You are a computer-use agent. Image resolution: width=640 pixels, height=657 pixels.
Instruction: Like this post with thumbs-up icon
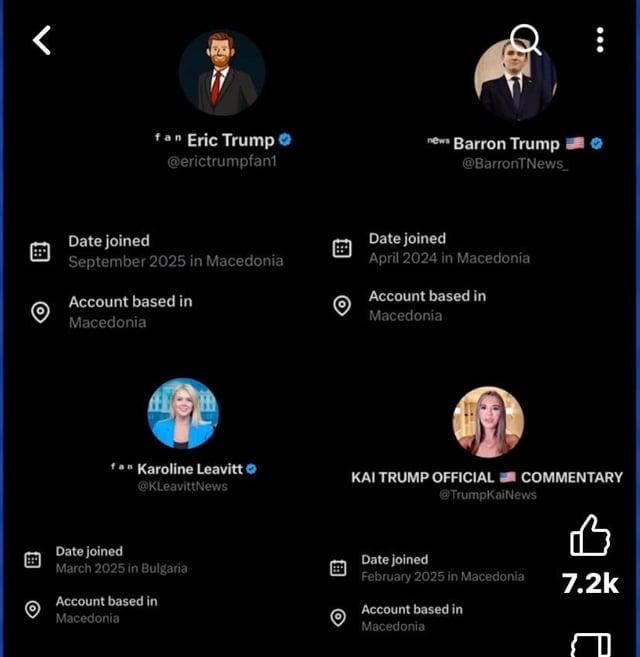click(590, 537)
